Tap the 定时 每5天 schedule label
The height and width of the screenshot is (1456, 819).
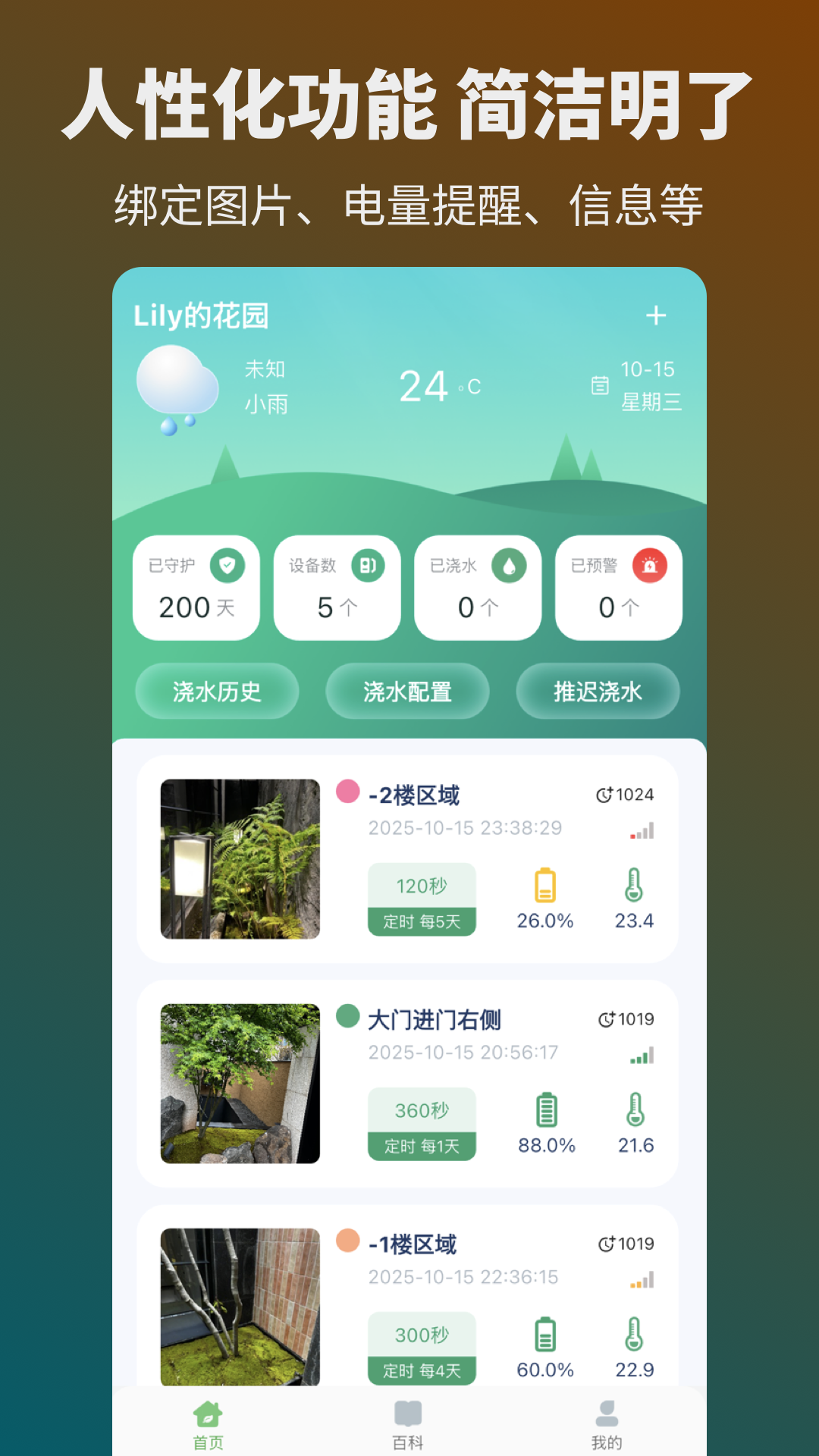click(422, 922)
